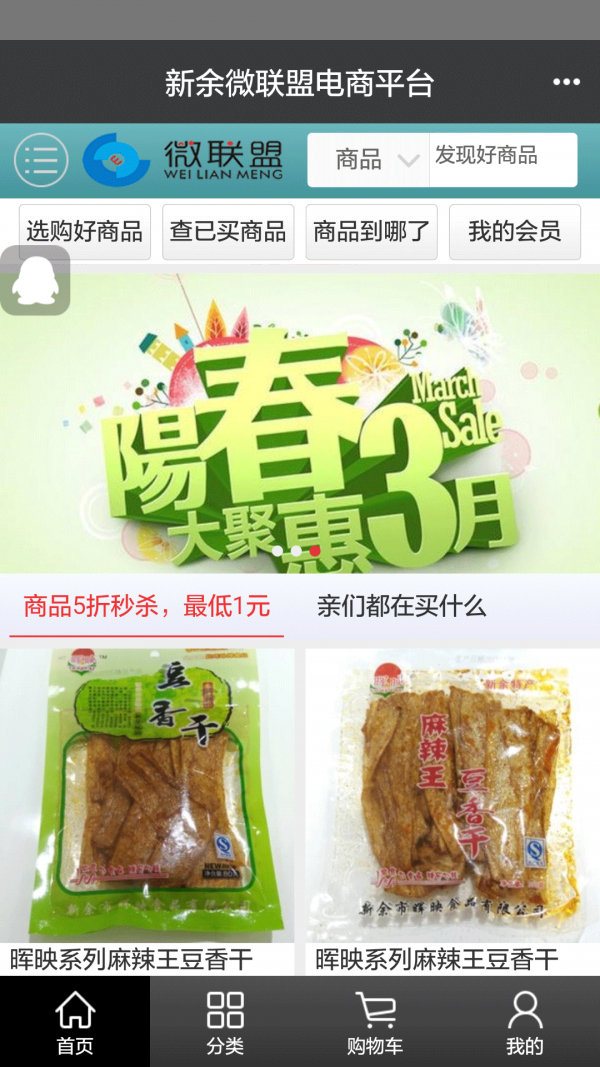Open the 我的 profile tab
The height and width of the screenshot is (1067, 600).
525,1022
